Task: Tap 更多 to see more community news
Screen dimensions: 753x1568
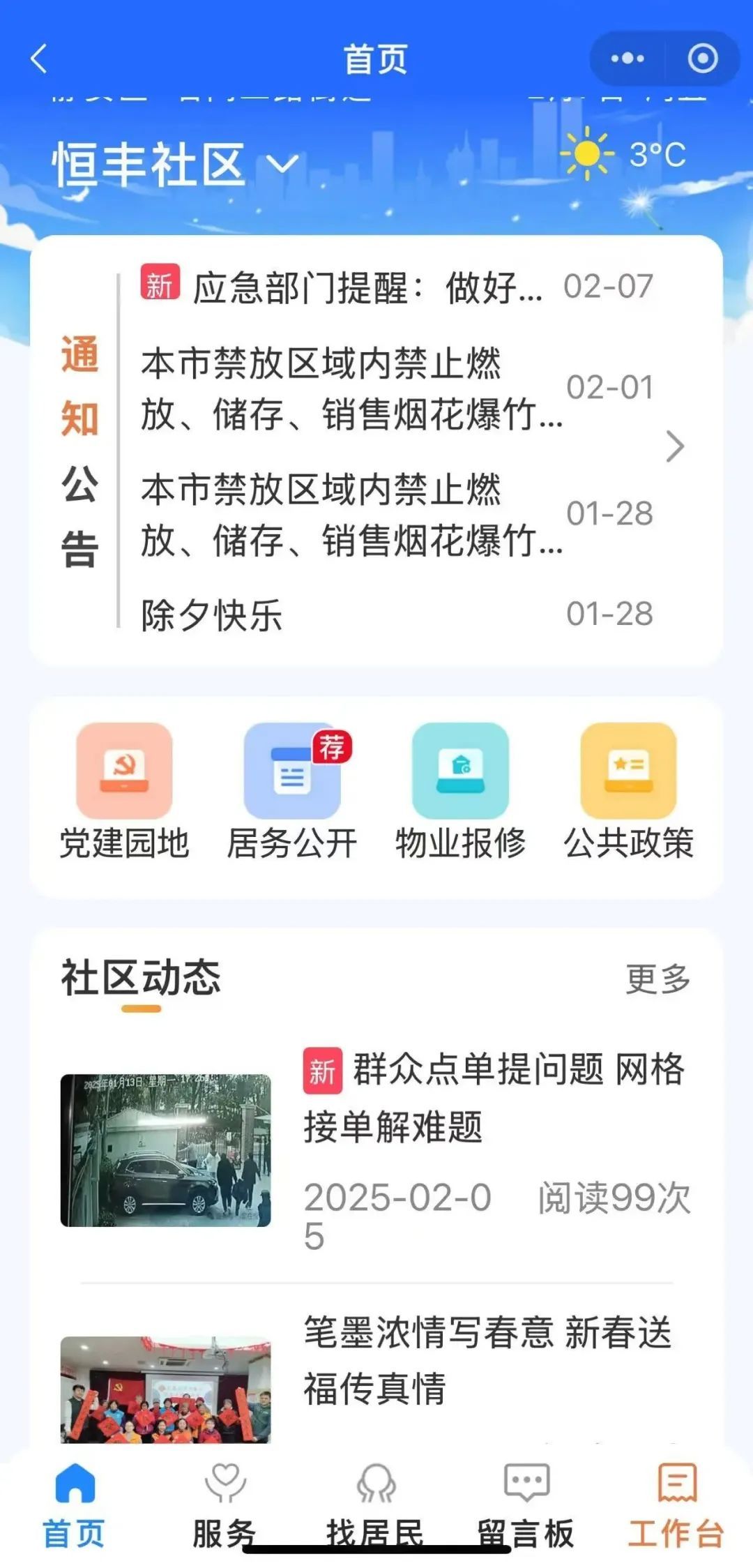Action: [657, 979]
